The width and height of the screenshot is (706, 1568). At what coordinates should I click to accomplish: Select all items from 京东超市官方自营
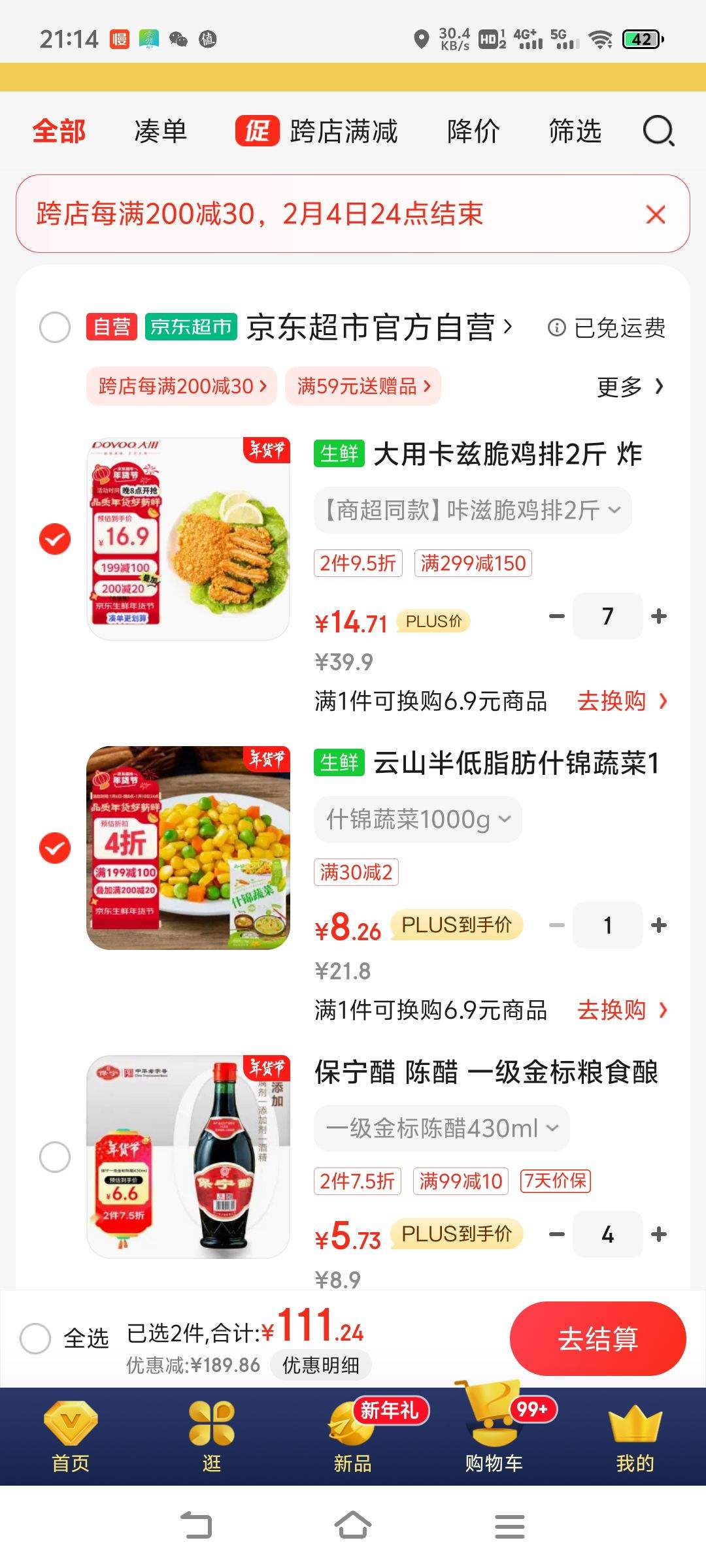[55, 327]
